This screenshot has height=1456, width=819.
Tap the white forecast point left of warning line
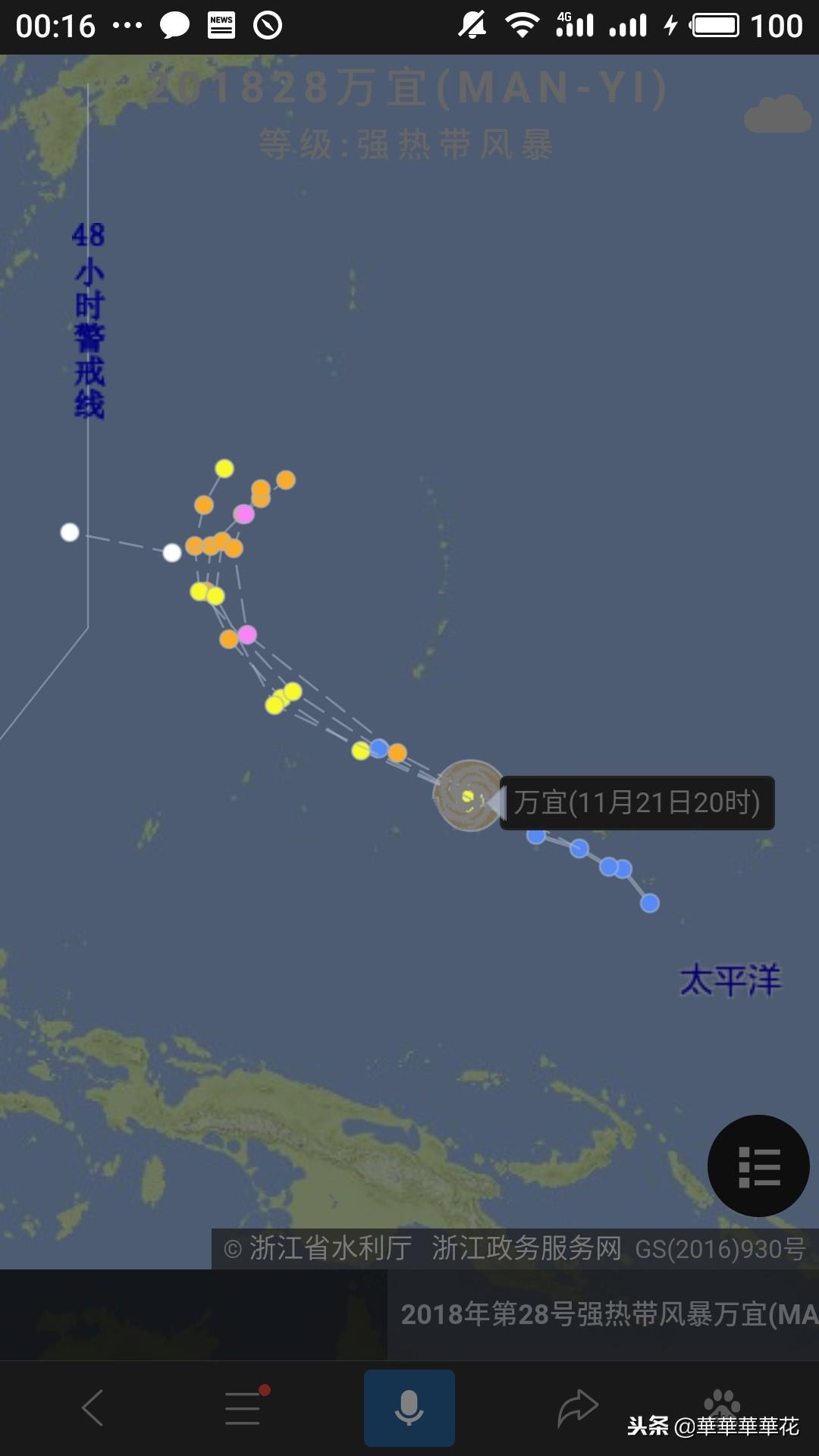pyautogui.click(x=70, y=532)
